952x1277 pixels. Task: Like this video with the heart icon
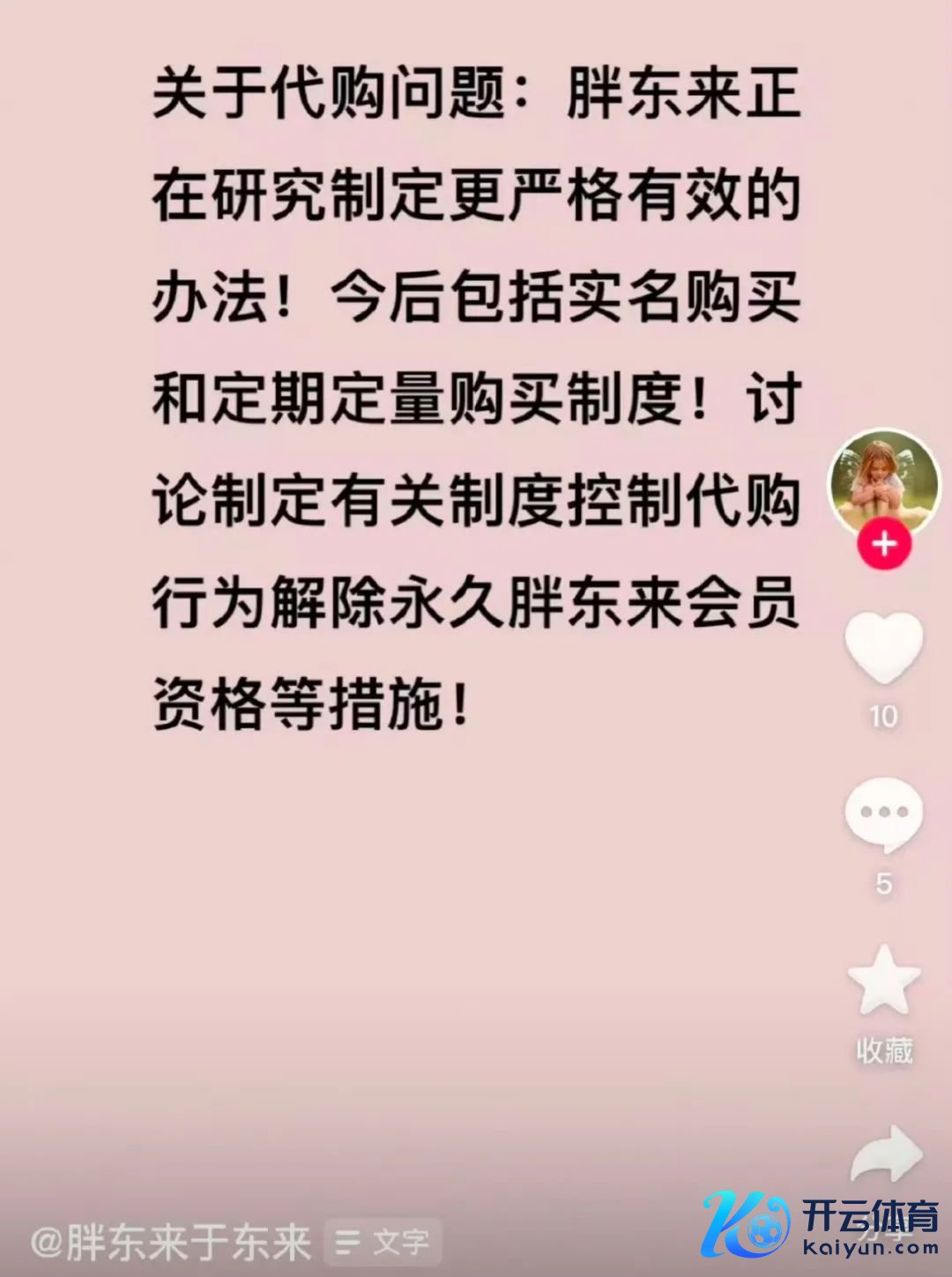click(884, 650)
